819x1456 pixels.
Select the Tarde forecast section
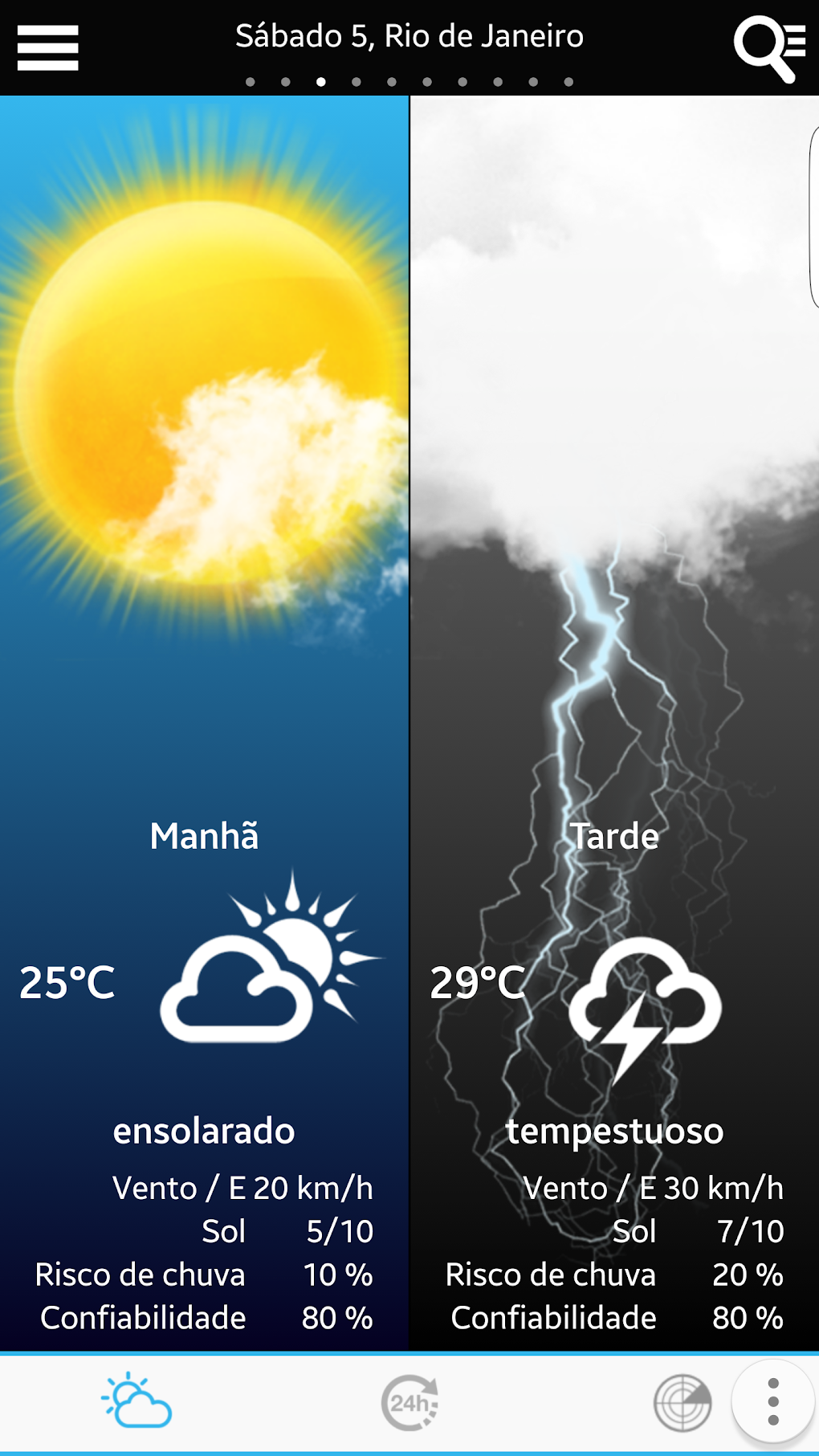pos(615,835)
